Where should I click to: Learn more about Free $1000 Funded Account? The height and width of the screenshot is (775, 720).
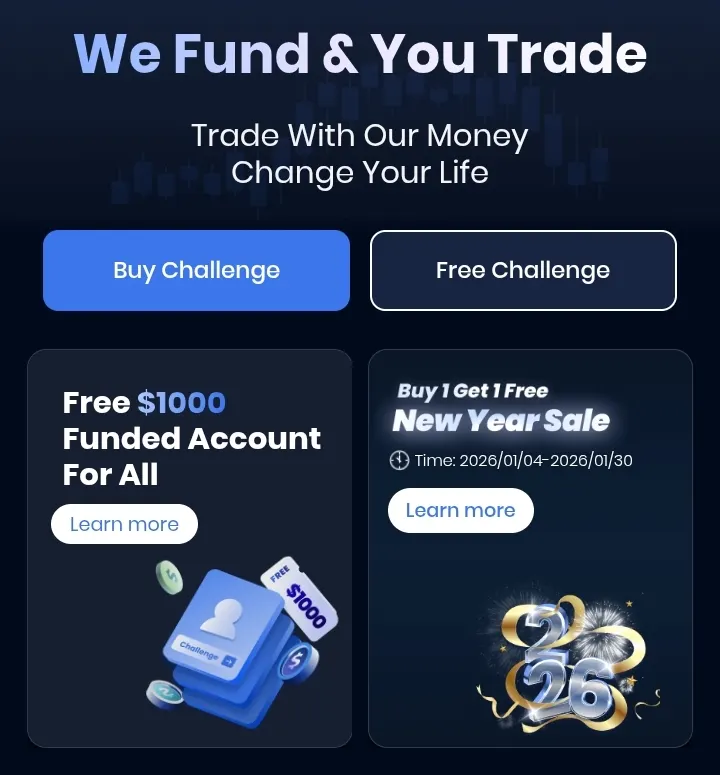click(124, 524)
